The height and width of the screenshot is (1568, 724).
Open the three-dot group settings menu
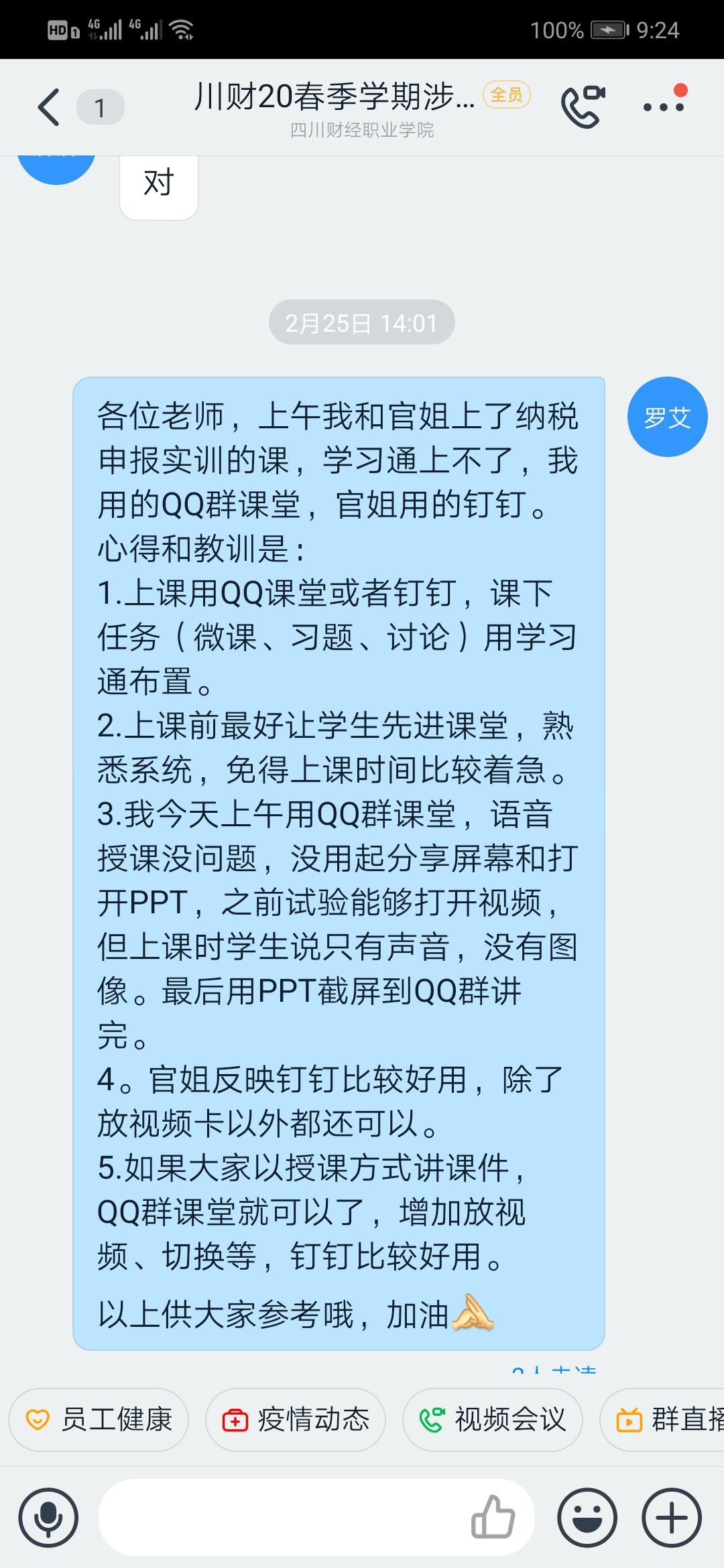[x=663, y=107]
